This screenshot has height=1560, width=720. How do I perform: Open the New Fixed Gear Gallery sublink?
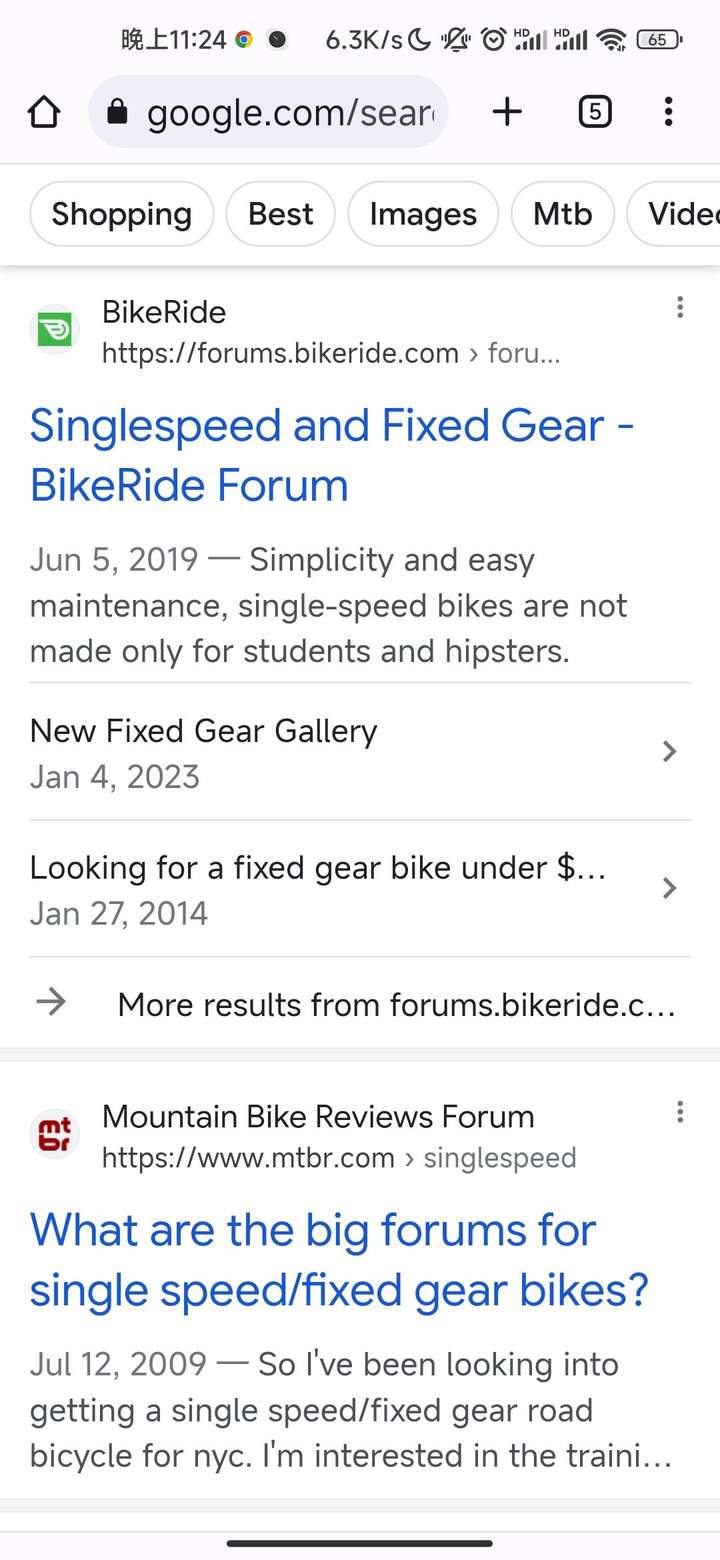pyautogui.click(x=360, y=752)
